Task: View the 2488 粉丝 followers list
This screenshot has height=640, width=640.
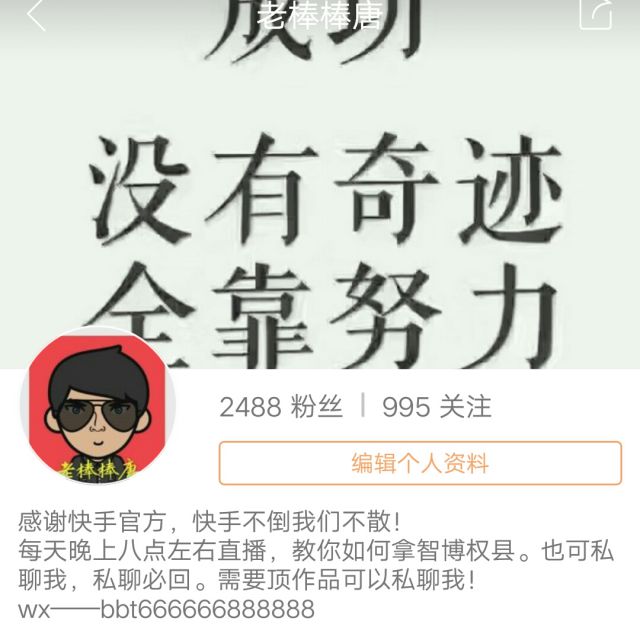Action: [x=281, y=407]
